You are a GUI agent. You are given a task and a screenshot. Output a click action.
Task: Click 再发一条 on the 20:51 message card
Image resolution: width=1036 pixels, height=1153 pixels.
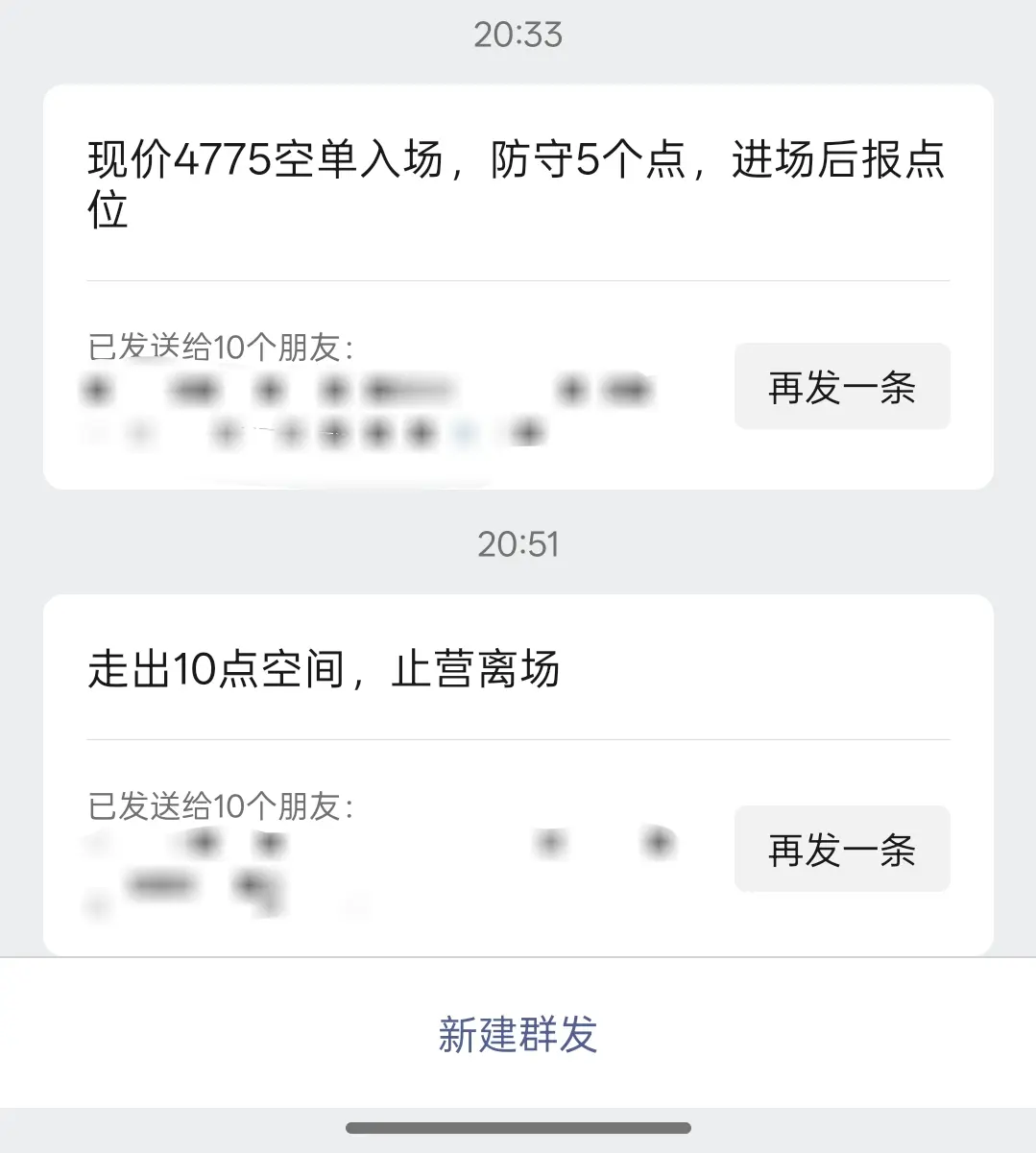point(841,849)
